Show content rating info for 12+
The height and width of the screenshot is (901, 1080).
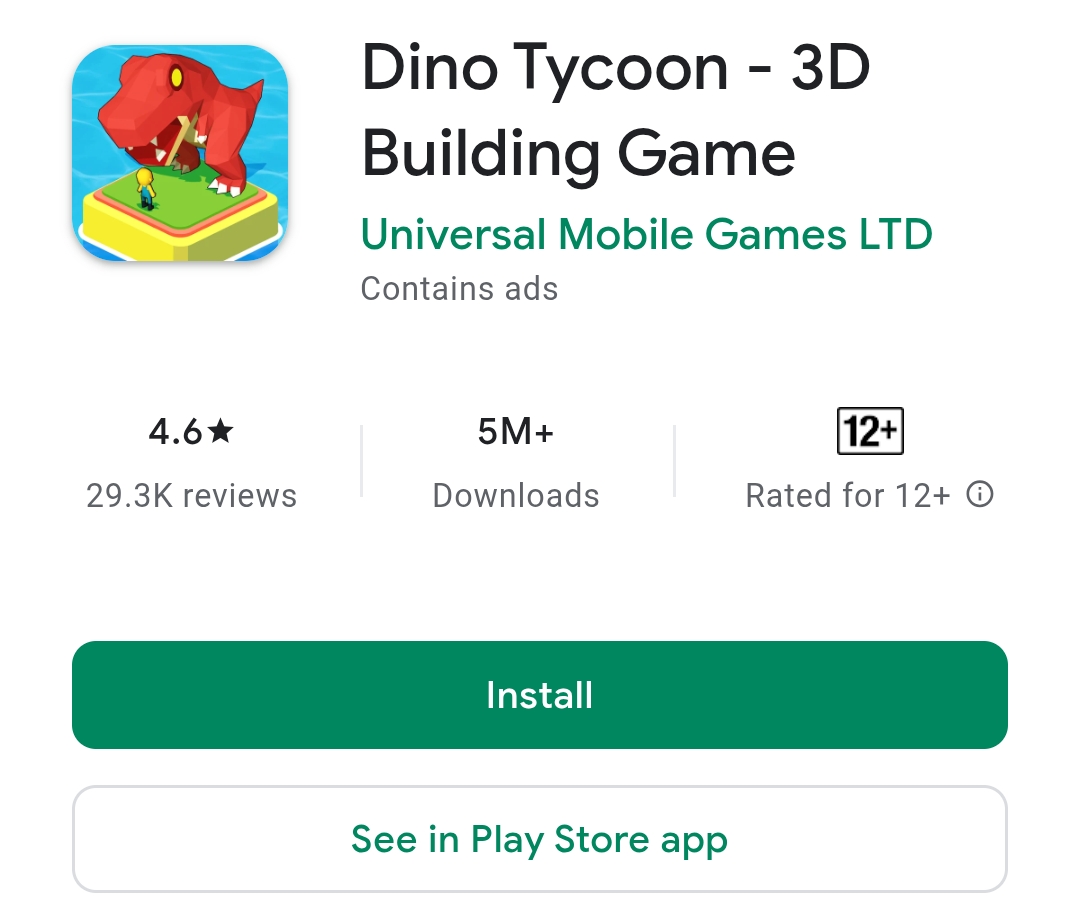tap(981, 494)
